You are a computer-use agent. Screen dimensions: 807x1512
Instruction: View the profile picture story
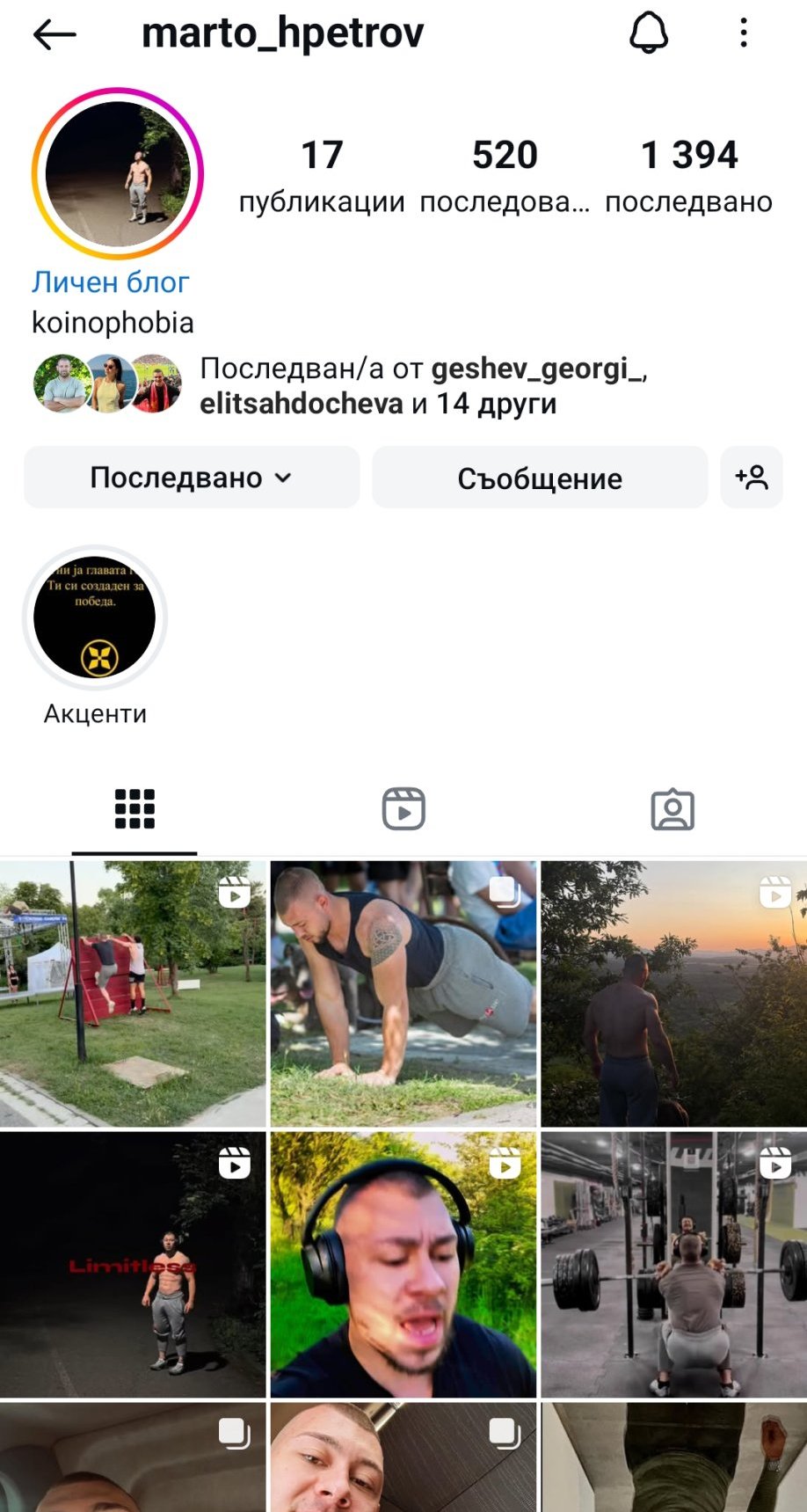[118, 173]
